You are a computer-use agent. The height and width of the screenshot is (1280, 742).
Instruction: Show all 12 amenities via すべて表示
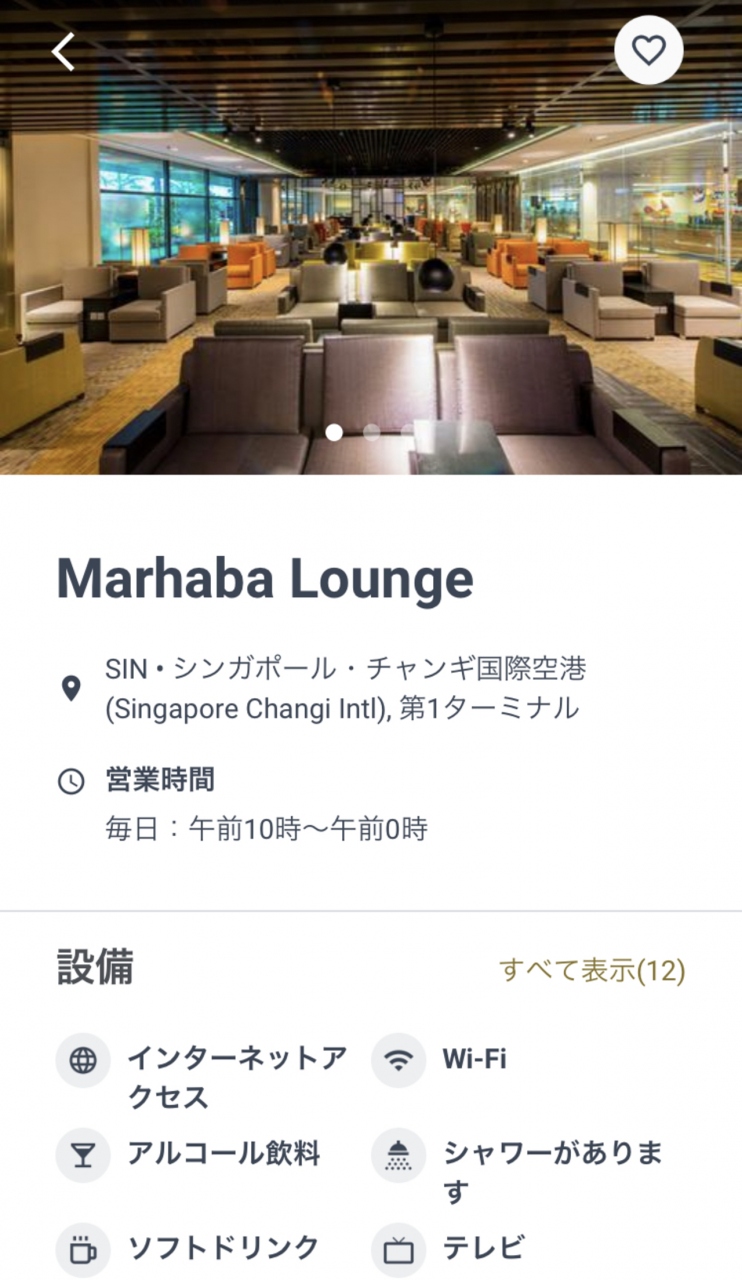click(591, 970)
